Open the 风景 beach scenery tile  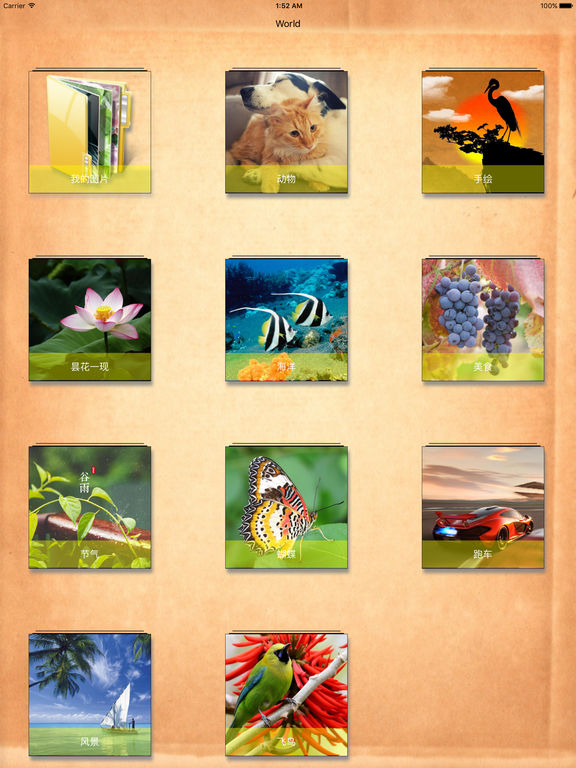90,695
